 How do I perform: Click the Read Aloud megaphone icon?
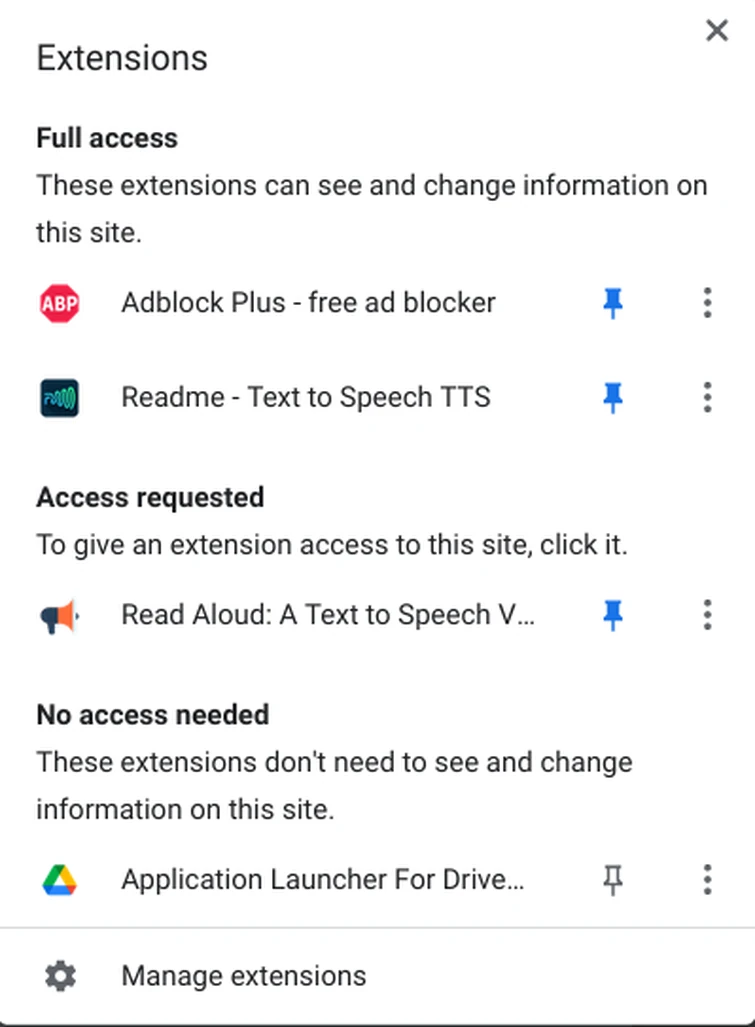59,615
